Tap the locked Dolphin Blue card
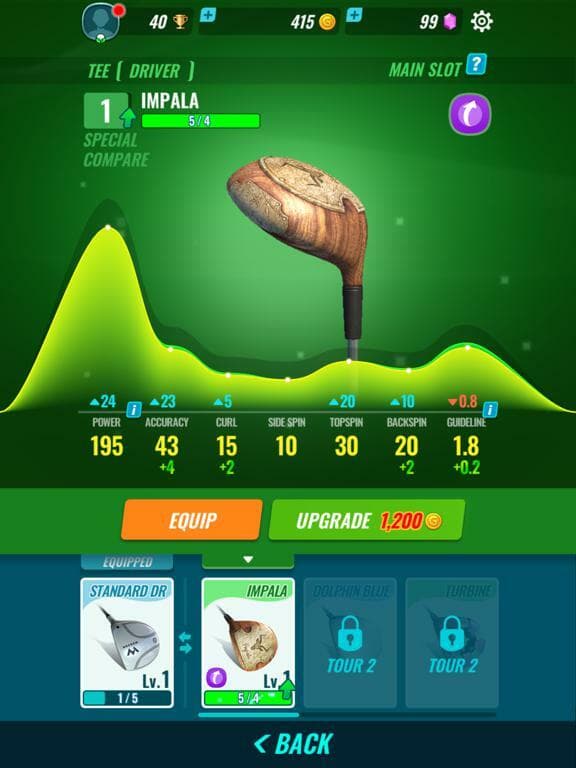Screen dimensions: 576x768 coord(350,643)
